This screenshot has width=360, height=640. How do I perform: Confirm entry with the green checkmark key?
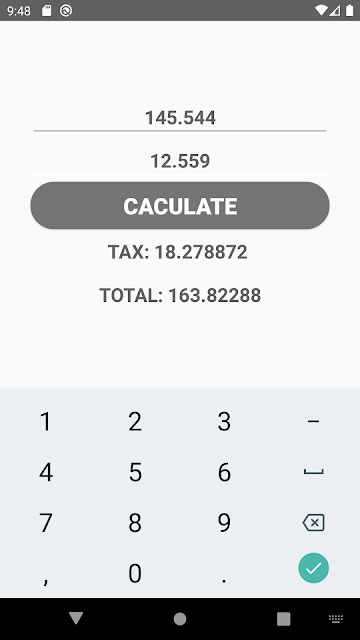coord(313,568)
